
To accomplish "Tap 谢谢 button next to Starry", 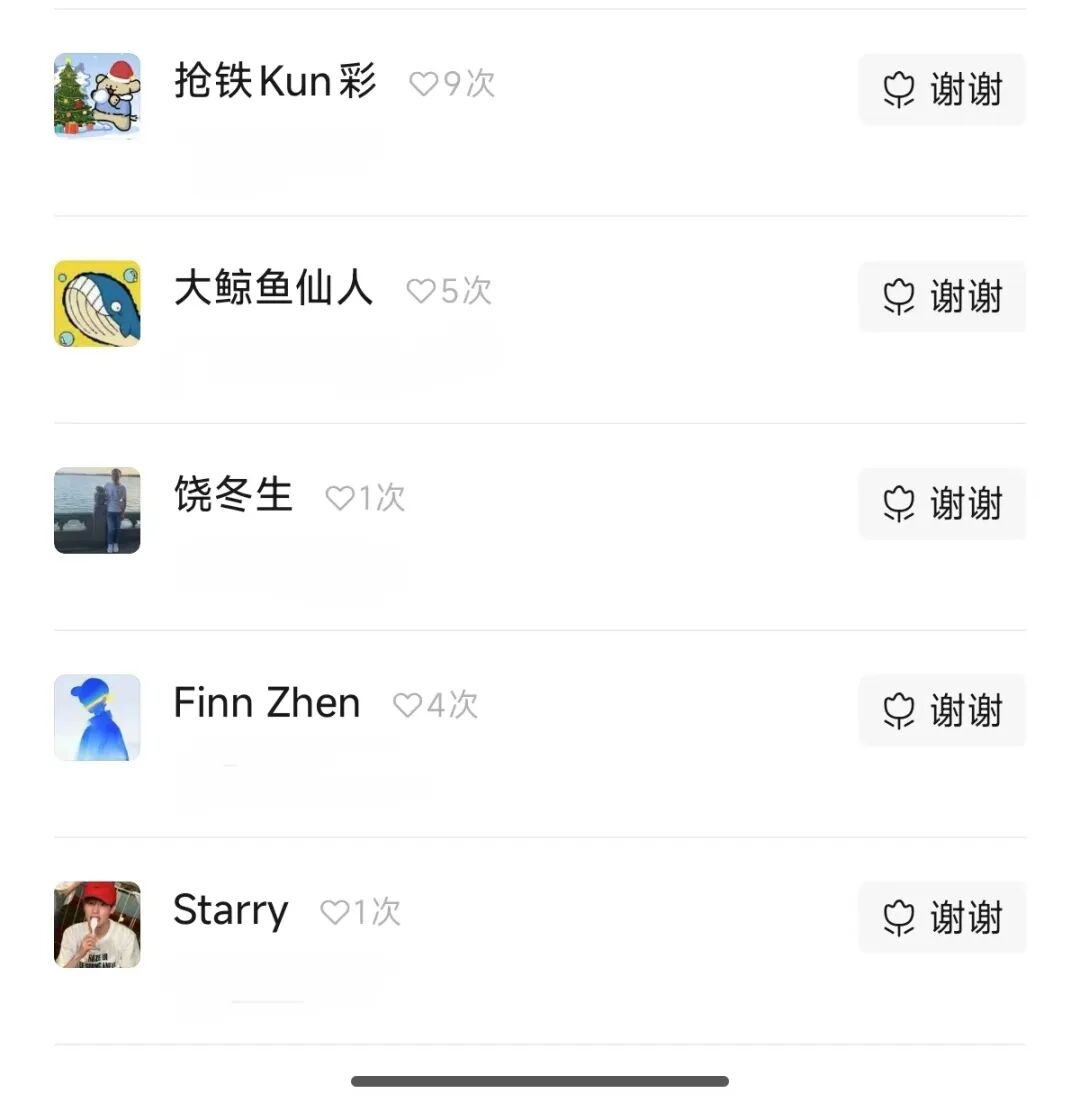I will (942, 918).
